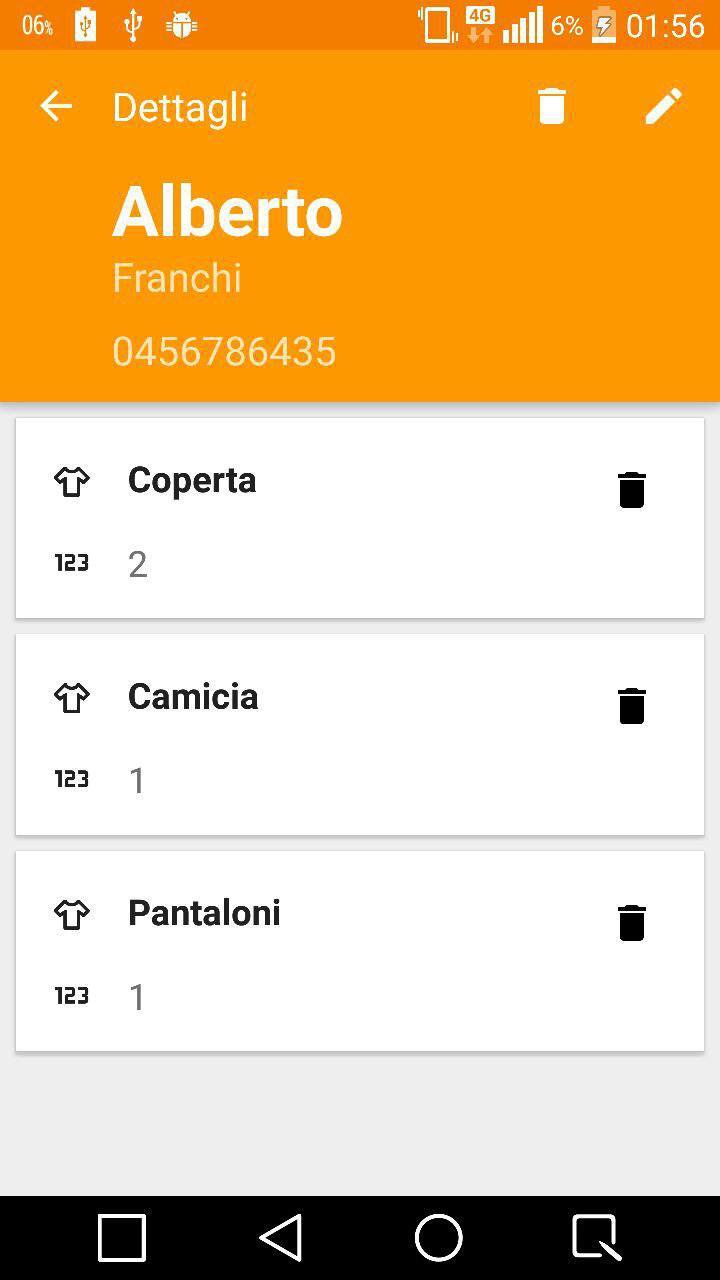Go to the system home screen
The width and height of the screenshot is (720, 1280).
tap(438, 1238)
